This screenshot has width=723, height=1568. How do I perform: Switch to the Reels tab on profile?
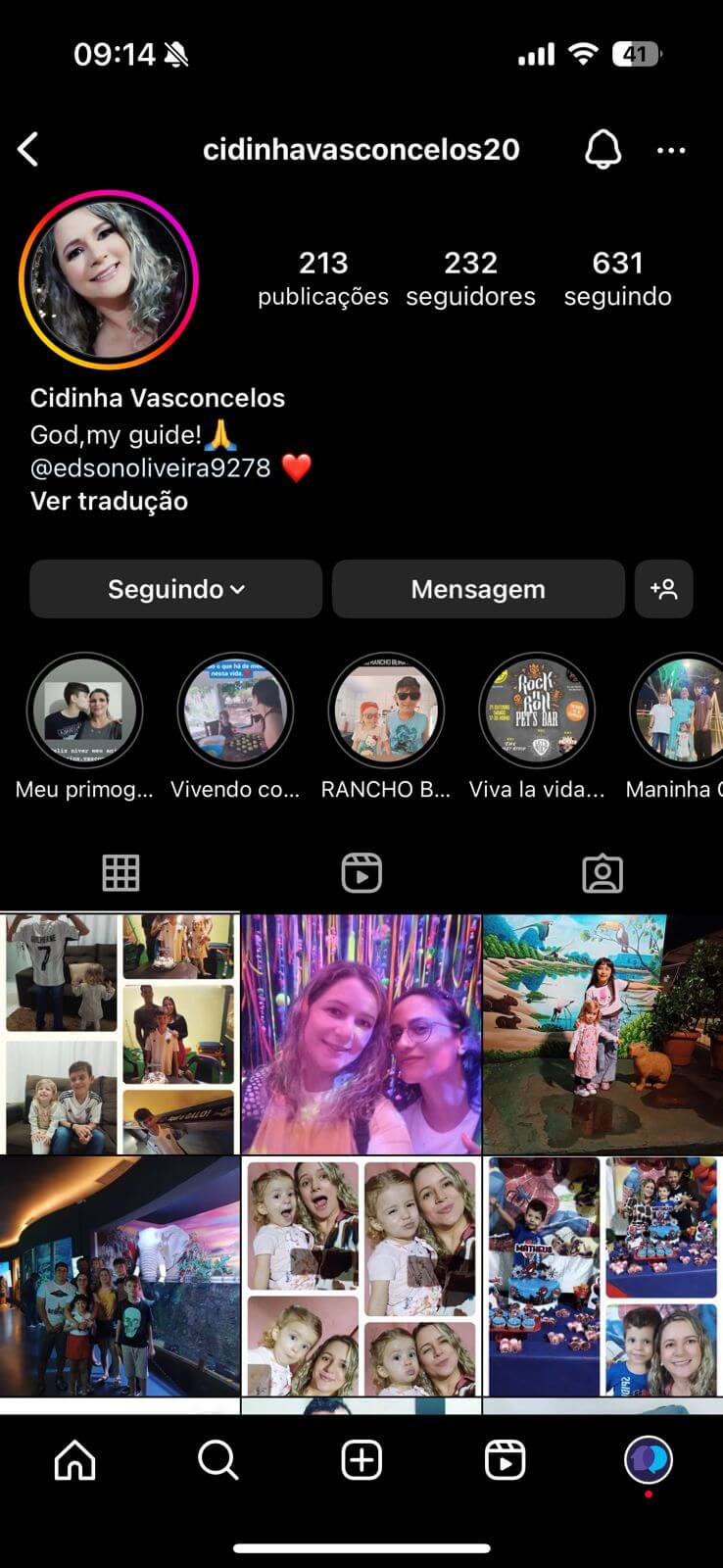click(x=361, y=872)
